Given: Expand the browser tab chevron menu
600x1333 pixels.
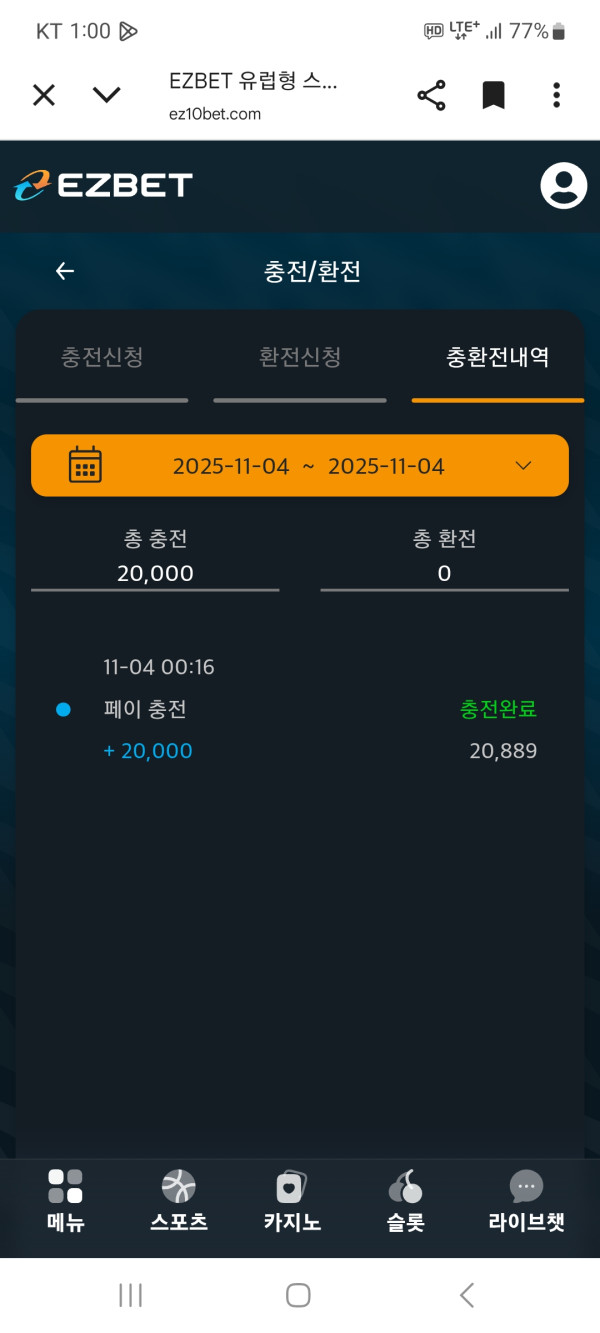Looking at the screenshot, I should point(106,95).
